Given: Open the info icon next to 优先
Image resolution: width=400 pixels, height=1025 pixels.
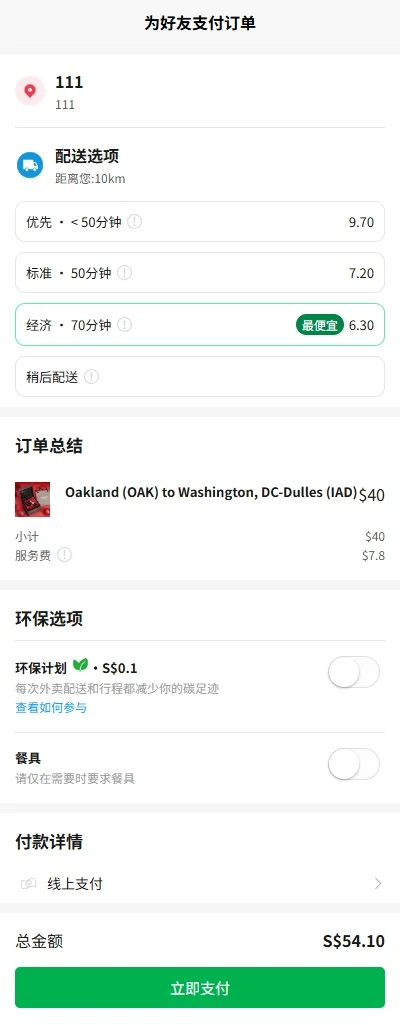Looking at the screenshot, I should point(134,222).
